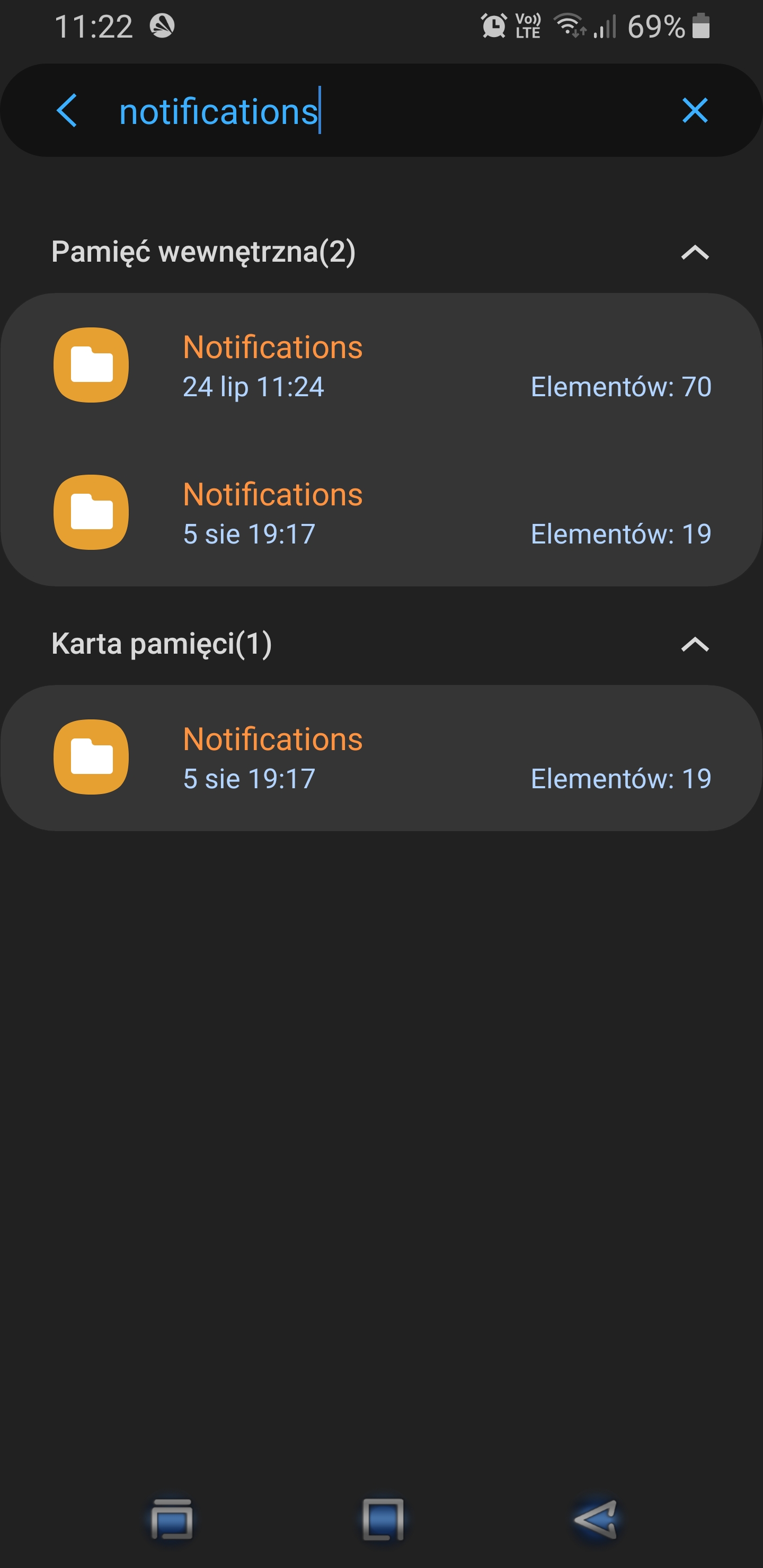Go to the home screen
The width and height of the screenshot is (763, 1568).
[x=383, y=1519]
